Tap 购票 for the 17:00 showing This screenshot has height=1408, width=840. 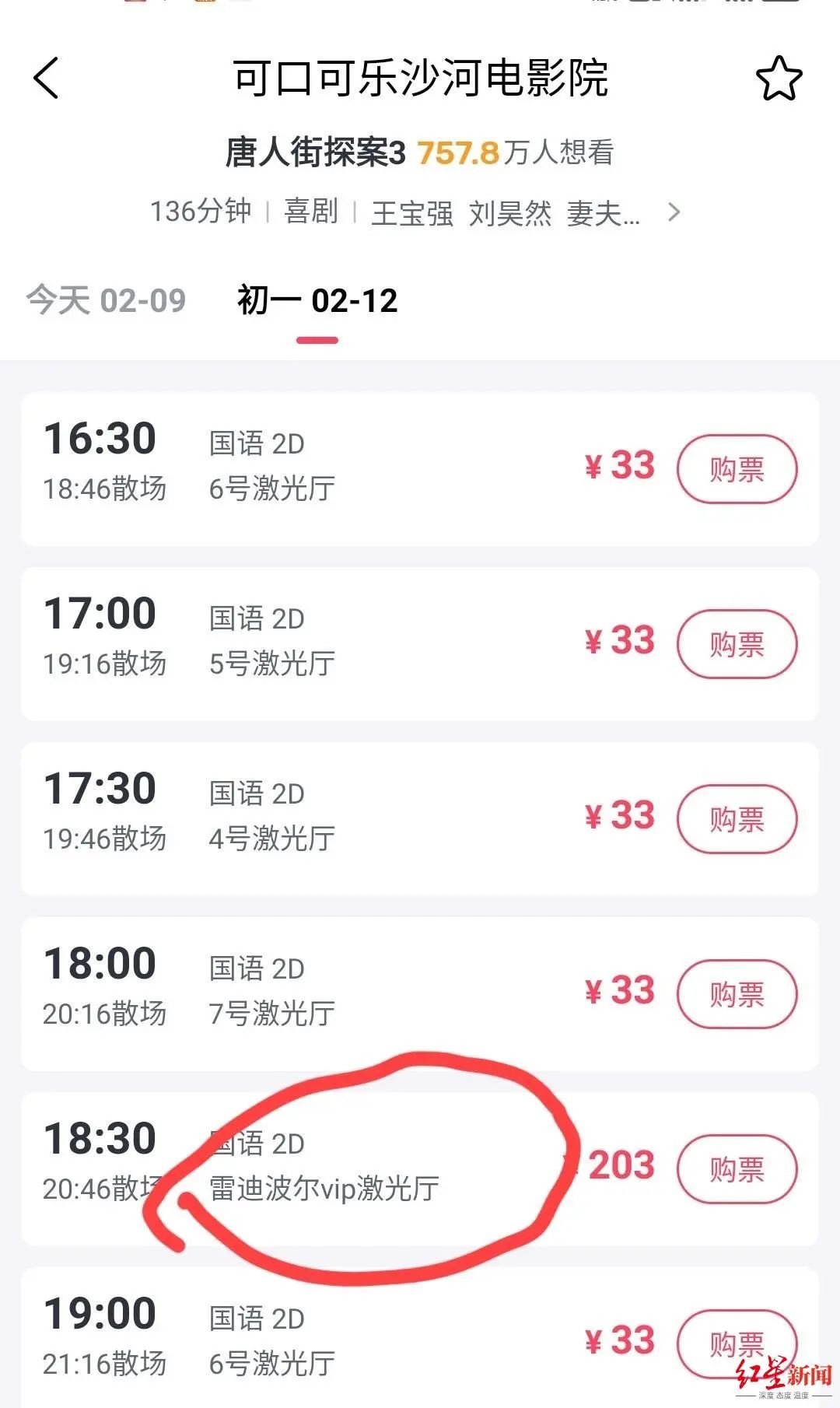[737, 644]
